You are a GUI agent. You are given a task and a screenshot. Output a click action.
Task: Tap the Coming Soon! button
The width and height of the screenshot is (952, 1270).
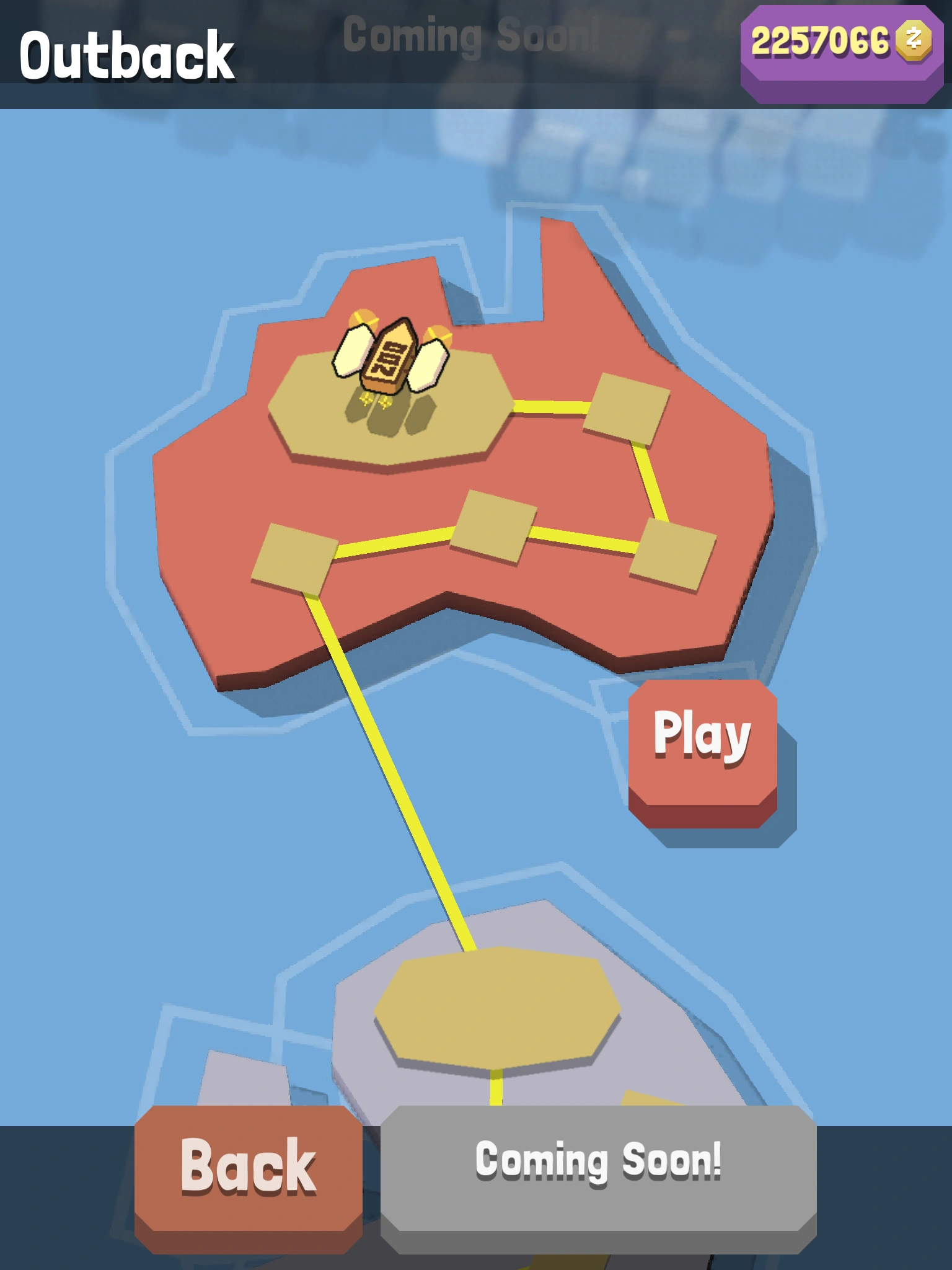598,1178
